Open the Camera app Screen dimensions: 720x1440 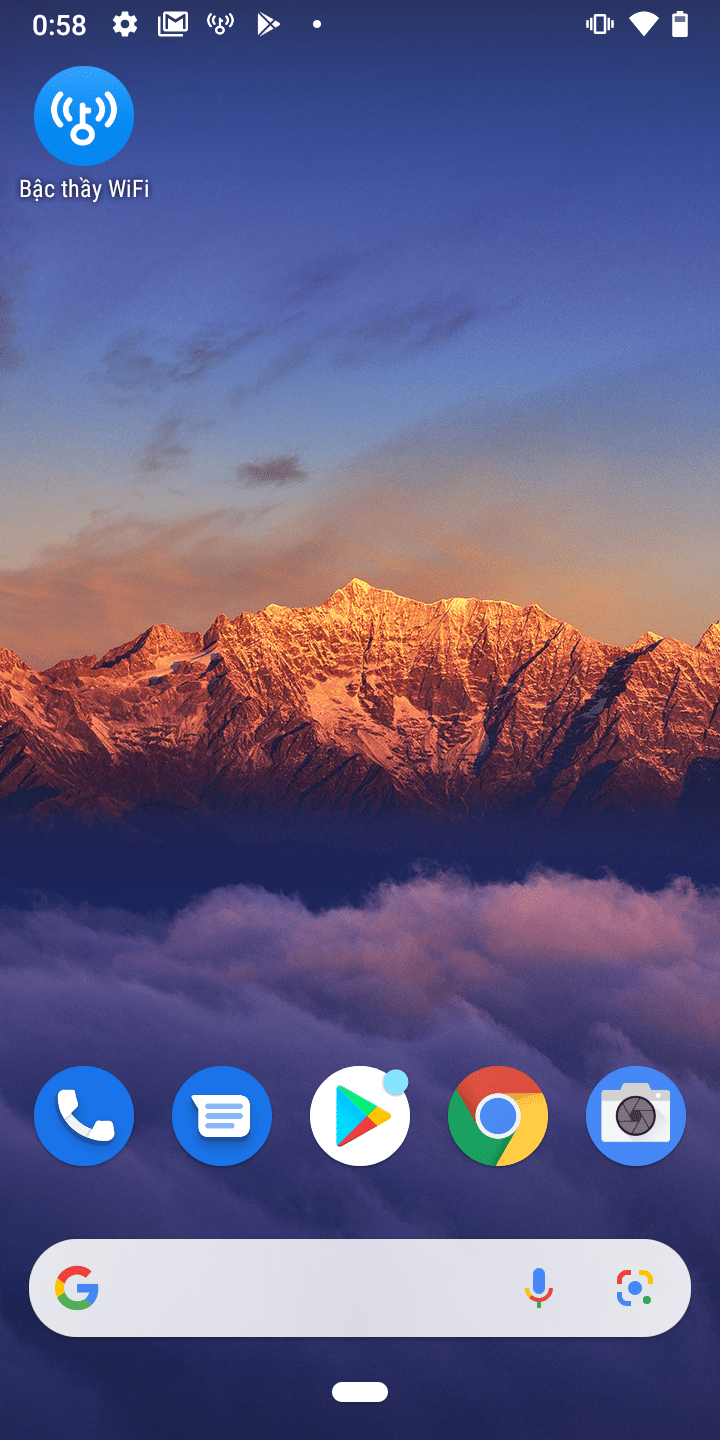[x=636, y=1116]
